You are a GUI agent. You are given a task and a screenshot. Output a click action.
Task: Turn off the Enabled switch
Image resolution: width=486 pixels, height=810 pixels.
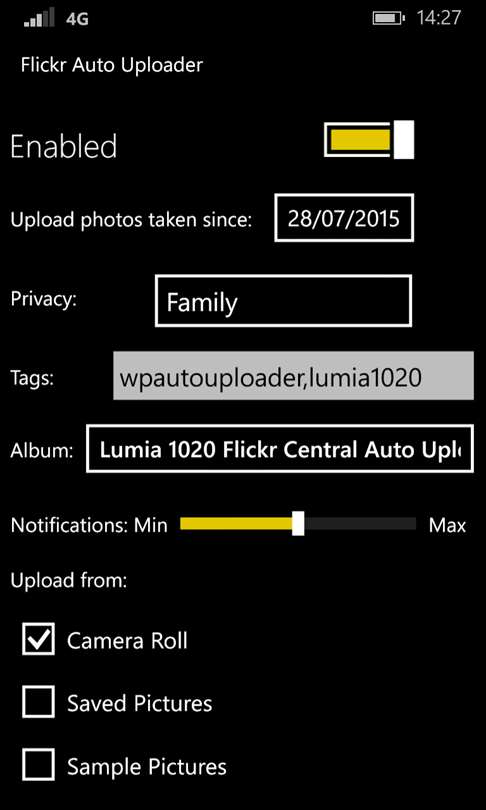click(369, 139)
